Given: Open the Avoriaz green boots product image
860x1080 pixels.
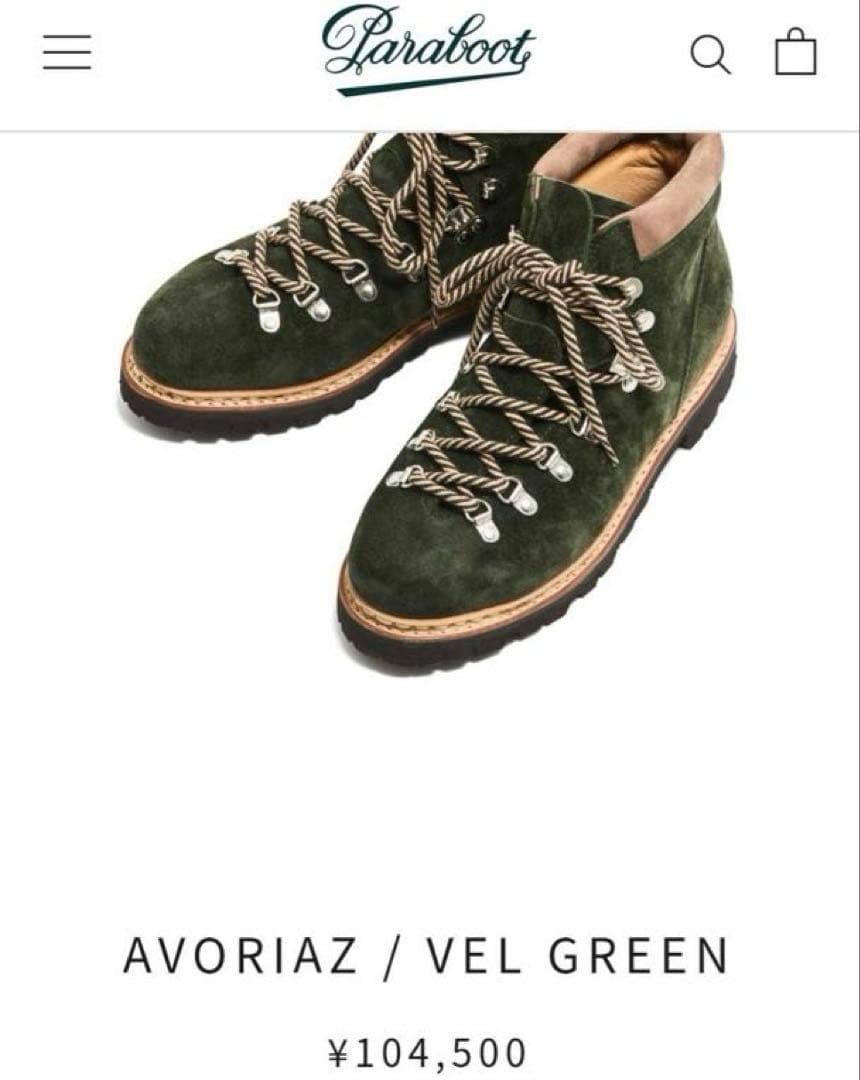Looking at the screenshot, I should (430, 400).
